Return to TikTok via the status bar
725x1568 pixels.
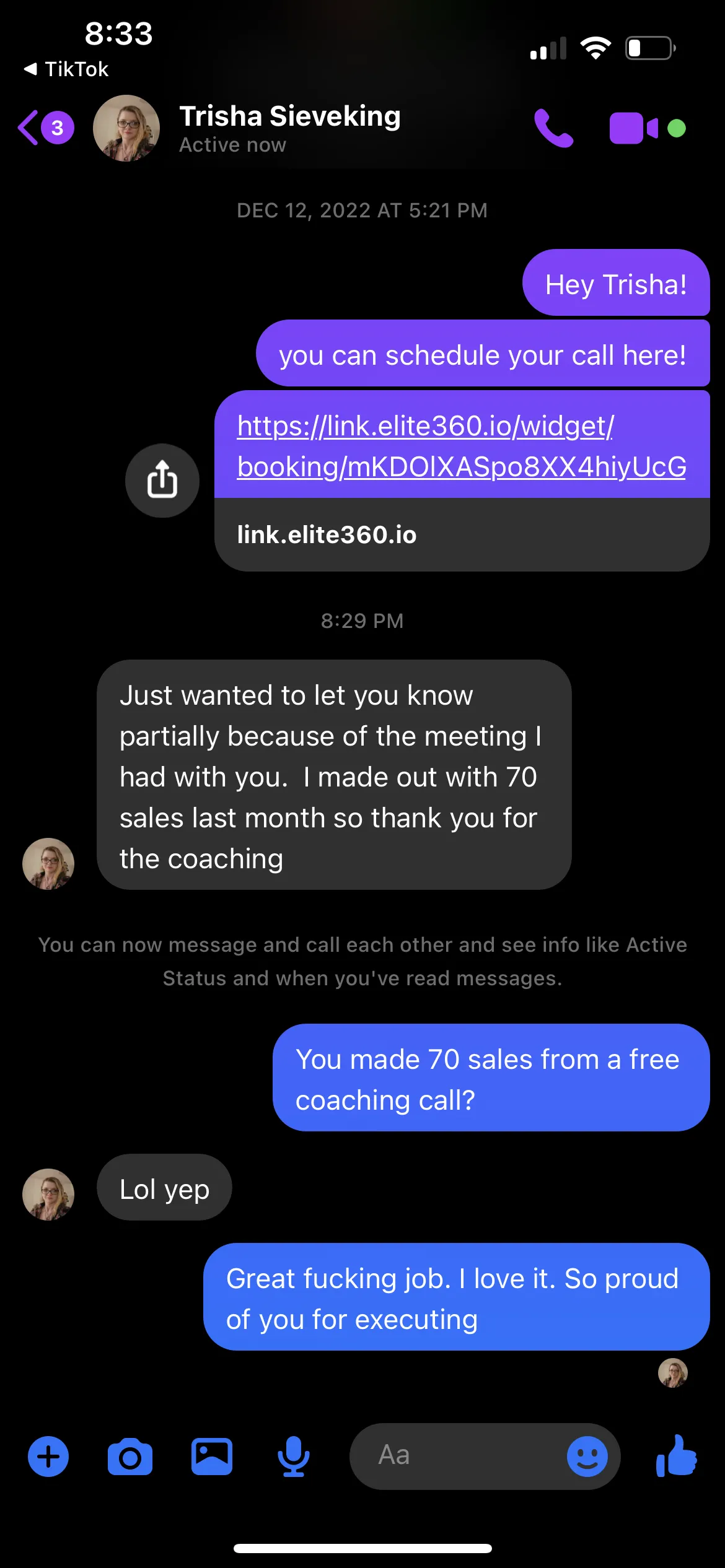[66, 69]
